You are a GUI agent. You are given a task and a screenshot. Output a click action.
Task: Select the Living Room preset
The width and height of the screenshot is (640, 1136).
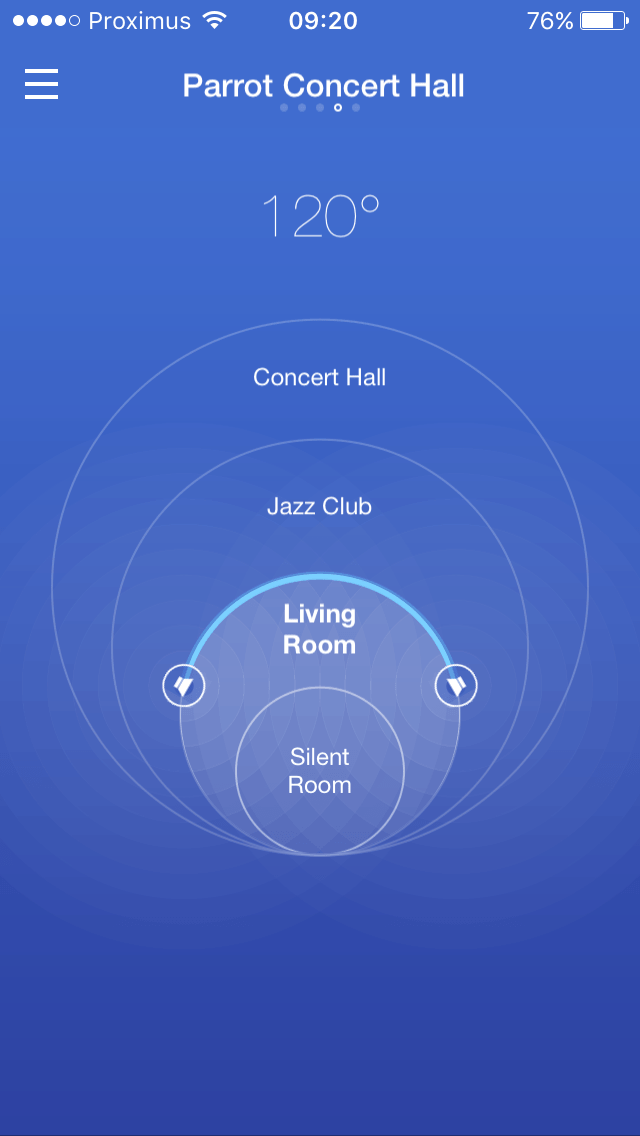pos(319,630)
